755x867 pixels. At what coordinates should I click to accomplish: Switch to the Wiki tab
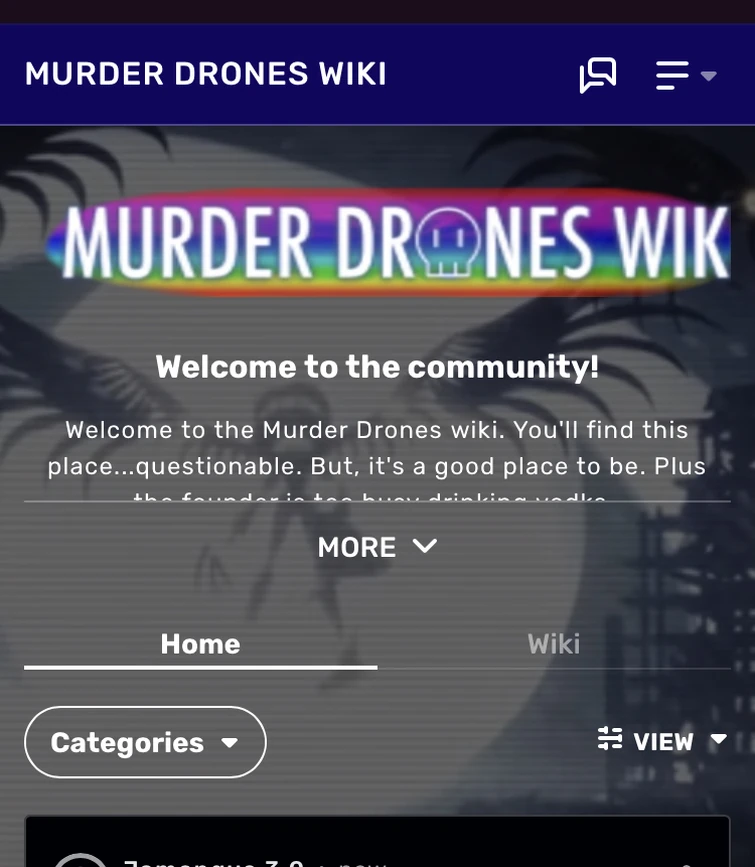[x=553, y=643]
